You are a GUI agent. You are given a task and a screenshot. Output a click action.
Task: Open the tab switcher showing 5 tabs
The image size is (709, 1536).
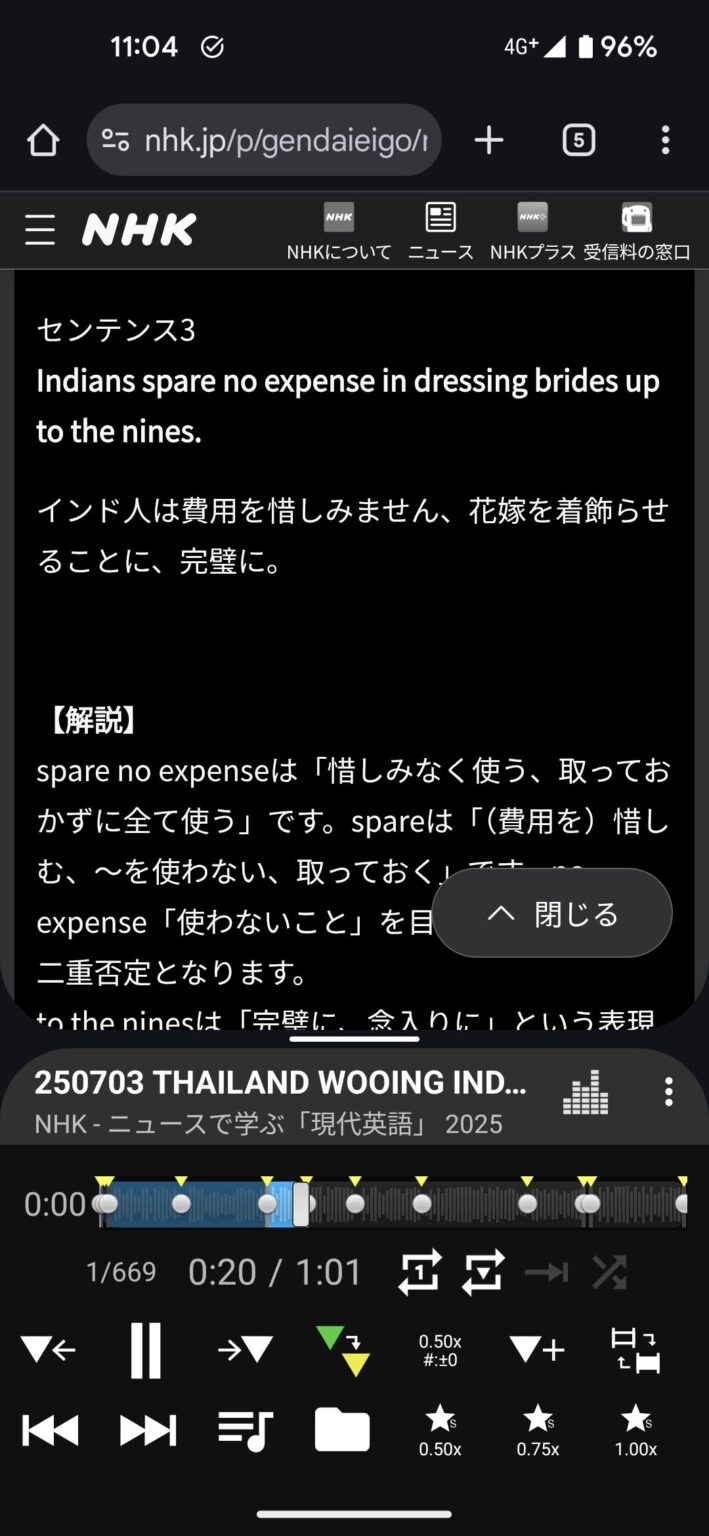(578, 141)
